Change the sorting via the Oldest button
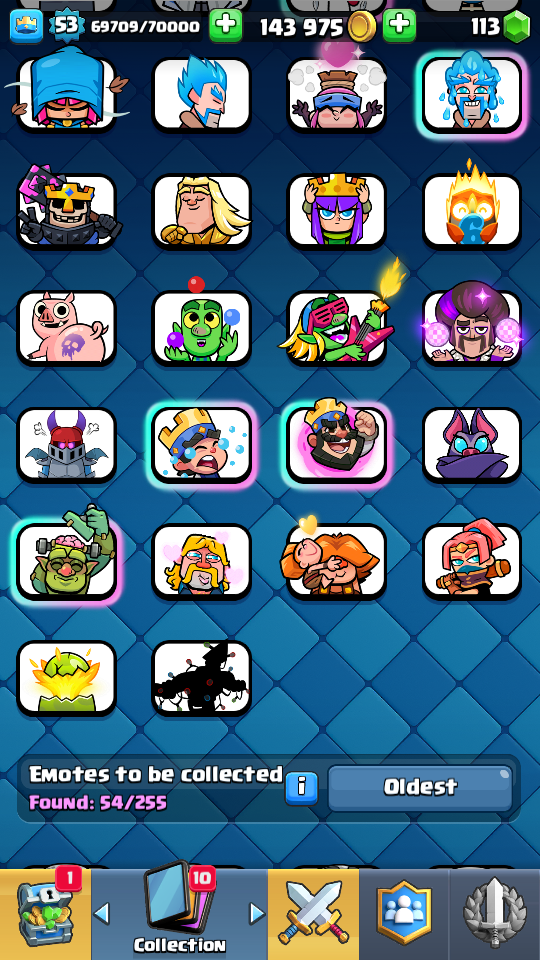This screenshot has width=540, height=960. pyautogui.click(x=420, y=787)
